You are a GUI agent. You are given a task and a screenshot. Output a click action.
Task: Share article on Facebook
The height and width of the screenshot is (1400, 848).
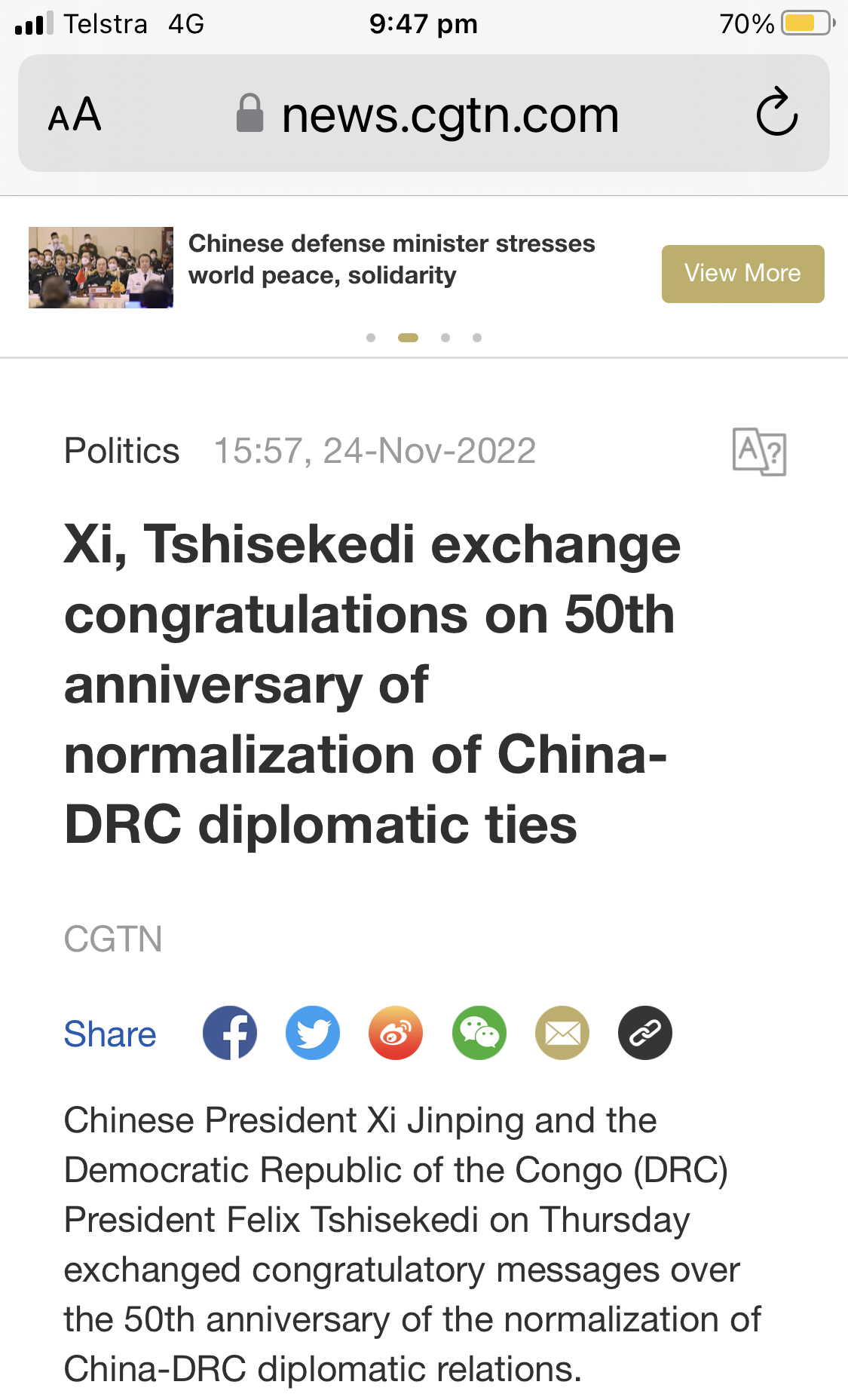click(x=230, y=1033)
